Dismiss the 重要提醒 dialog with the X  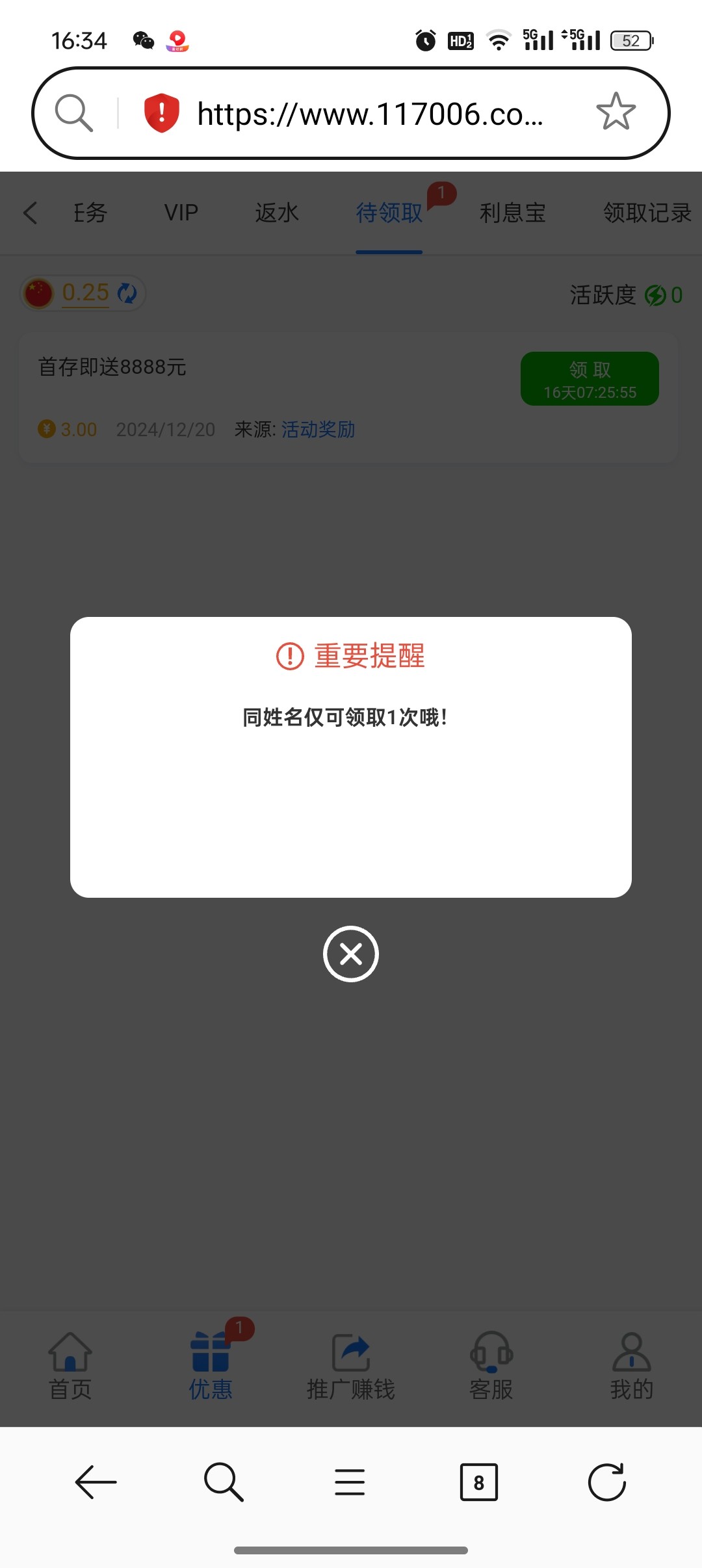click(351, 954)
